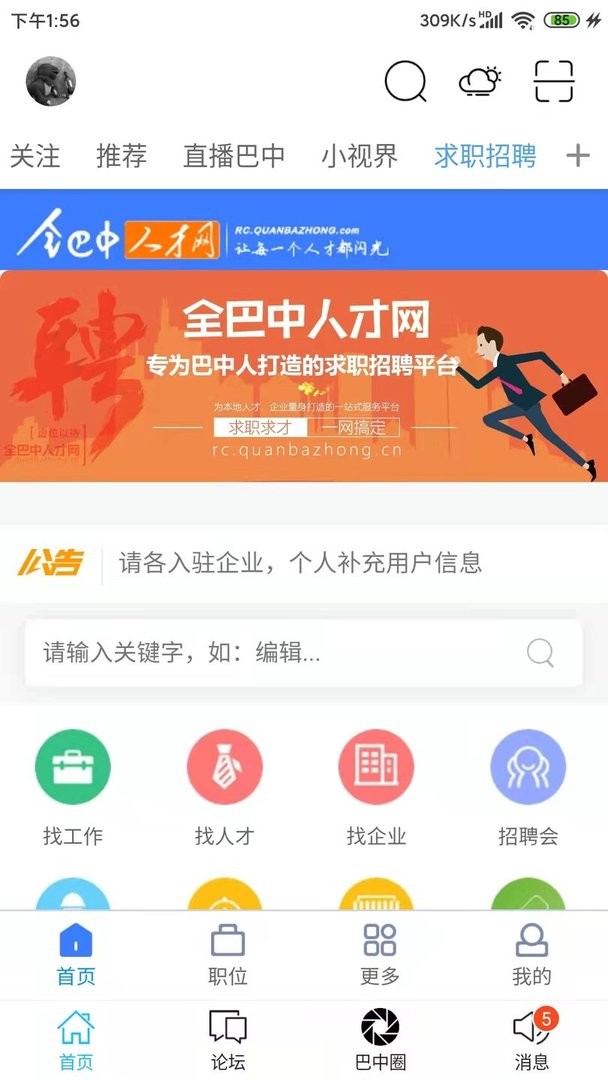
Task: Open the QR scan icon
Action: pyautogui.click(x=553, y=81)
